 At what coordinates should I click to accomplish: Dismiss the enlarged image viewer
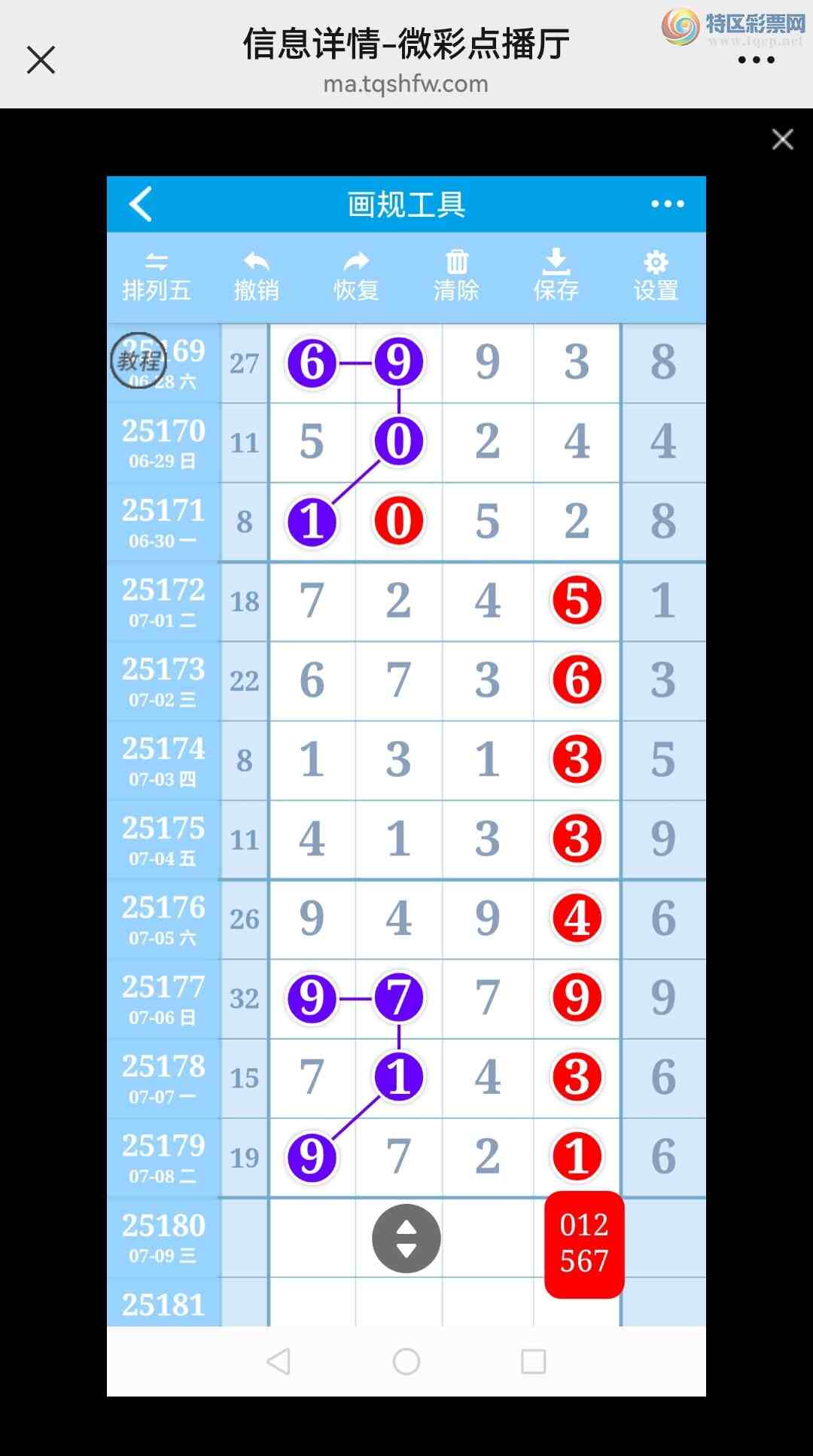(x=782, y=139)
